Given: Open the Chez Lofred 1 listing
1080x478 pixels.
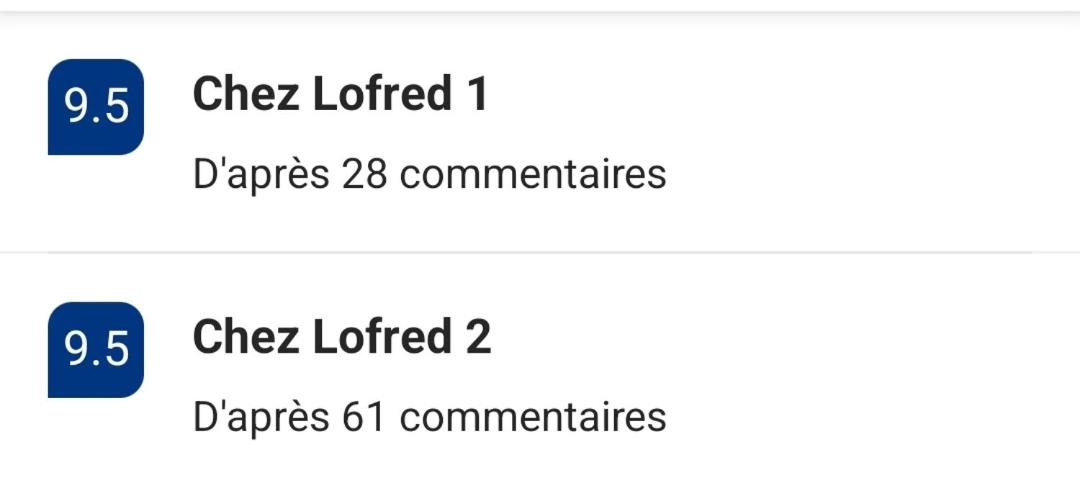Looking at the screenshot, I should 340,95.
